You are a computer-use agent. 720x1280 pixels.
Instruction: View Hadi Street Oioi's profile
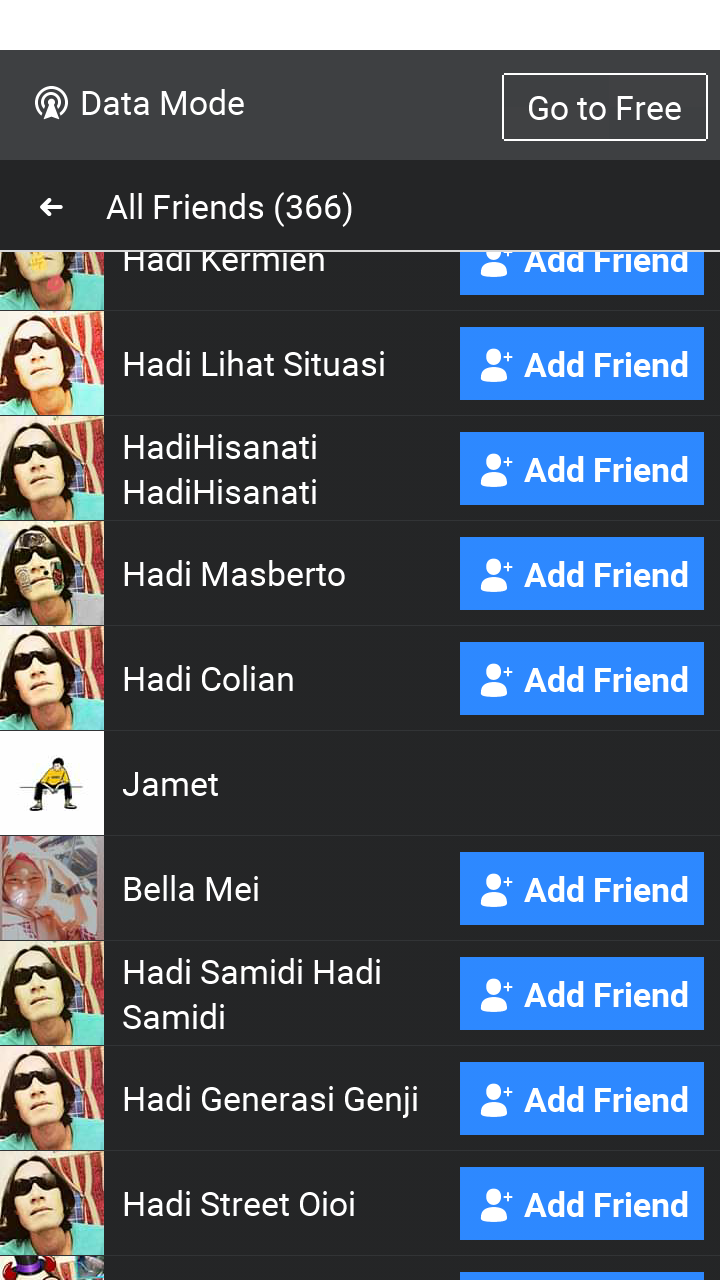(238, 1204)
